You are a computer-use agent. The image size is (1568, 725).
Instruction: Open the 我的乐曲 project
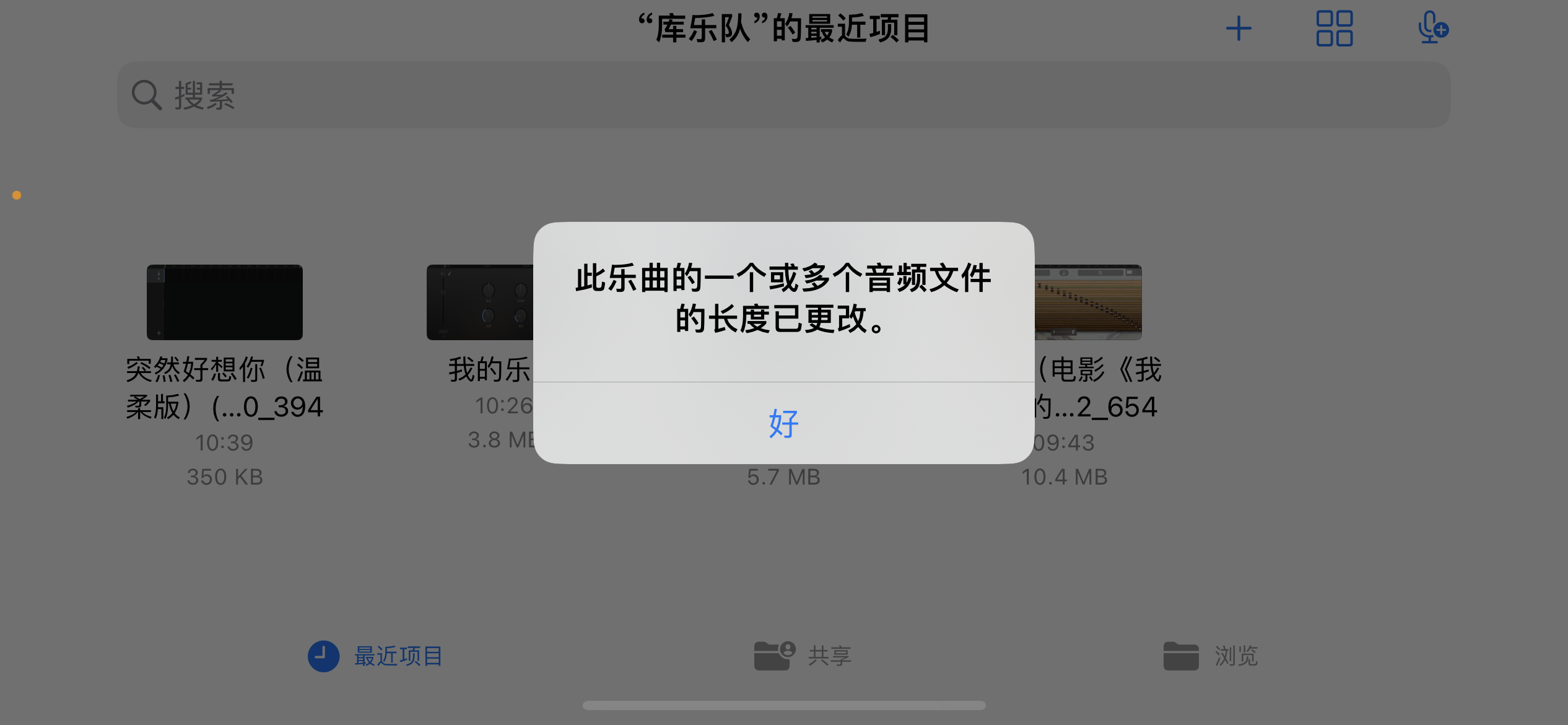point(480,302)
